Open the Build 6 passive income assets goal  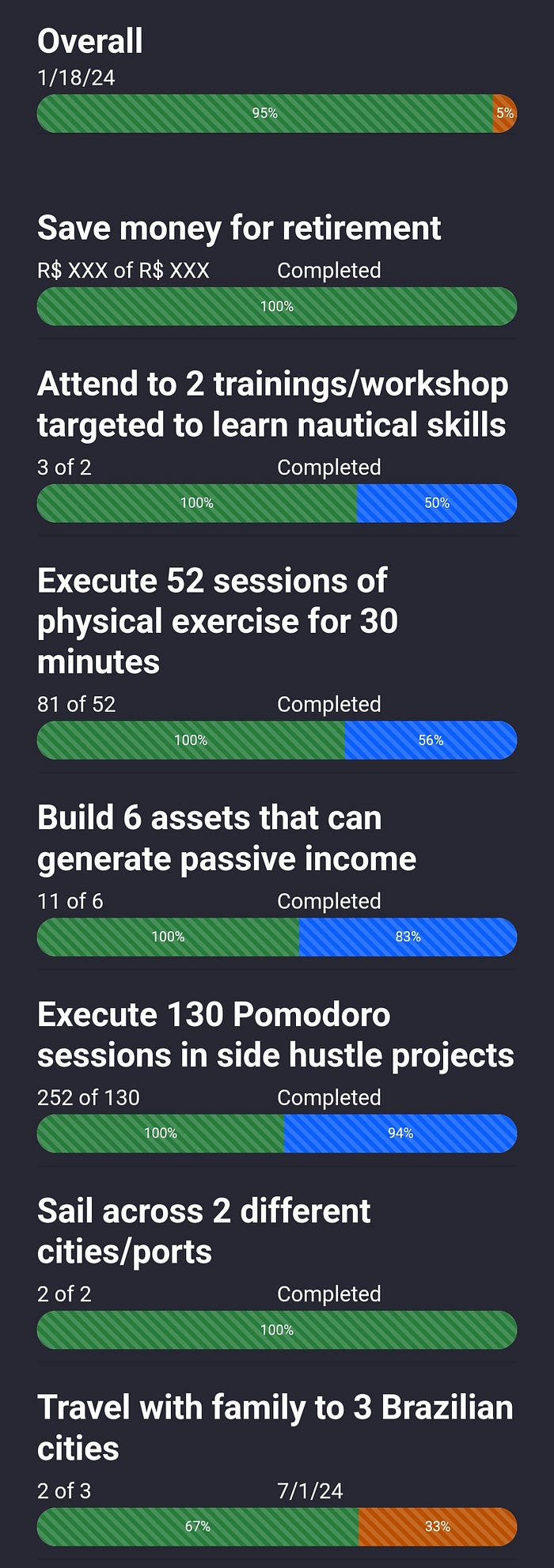click(226, 839)
